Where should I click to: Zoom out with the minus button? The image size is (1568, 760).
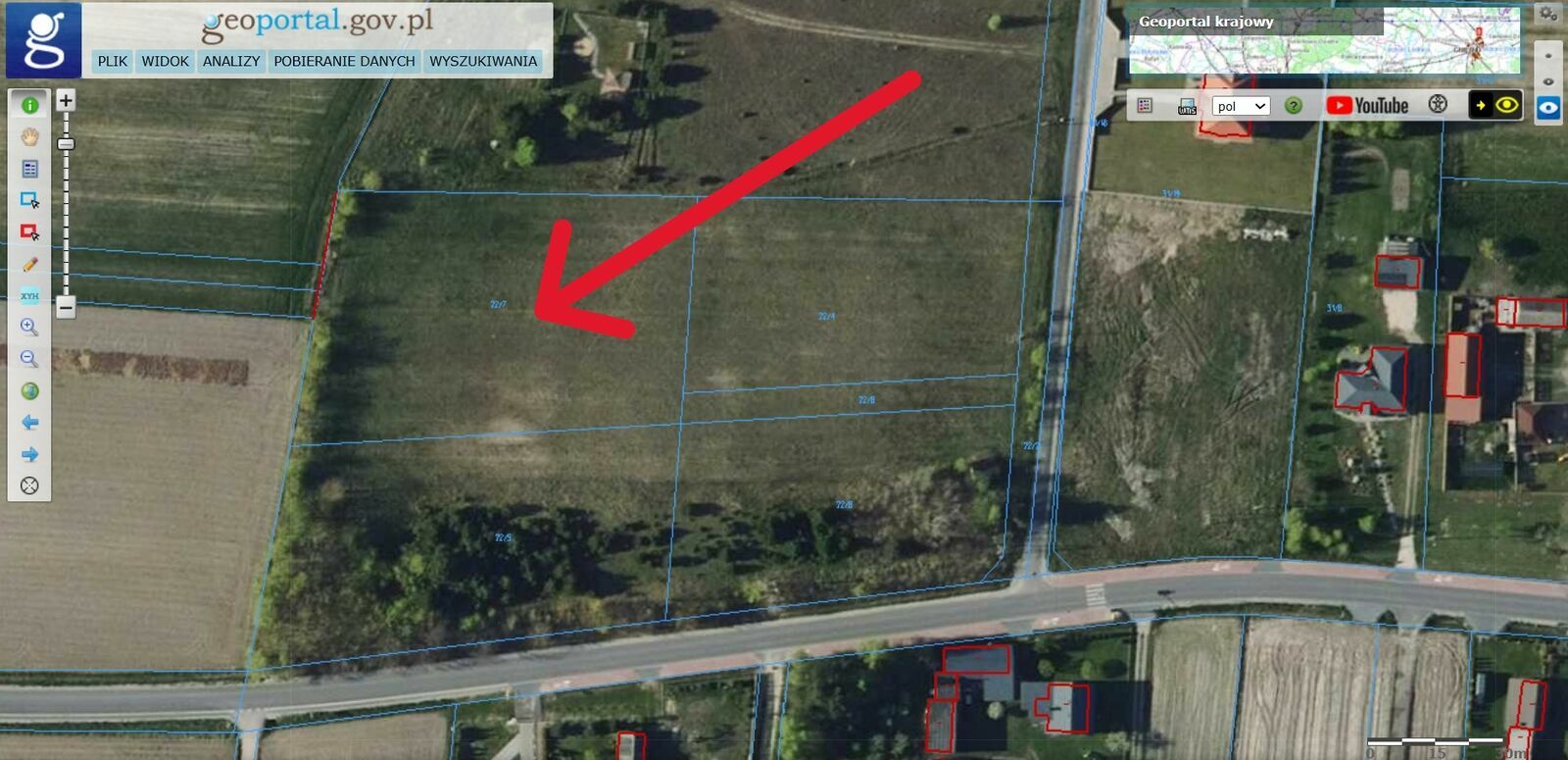[66, 307]
